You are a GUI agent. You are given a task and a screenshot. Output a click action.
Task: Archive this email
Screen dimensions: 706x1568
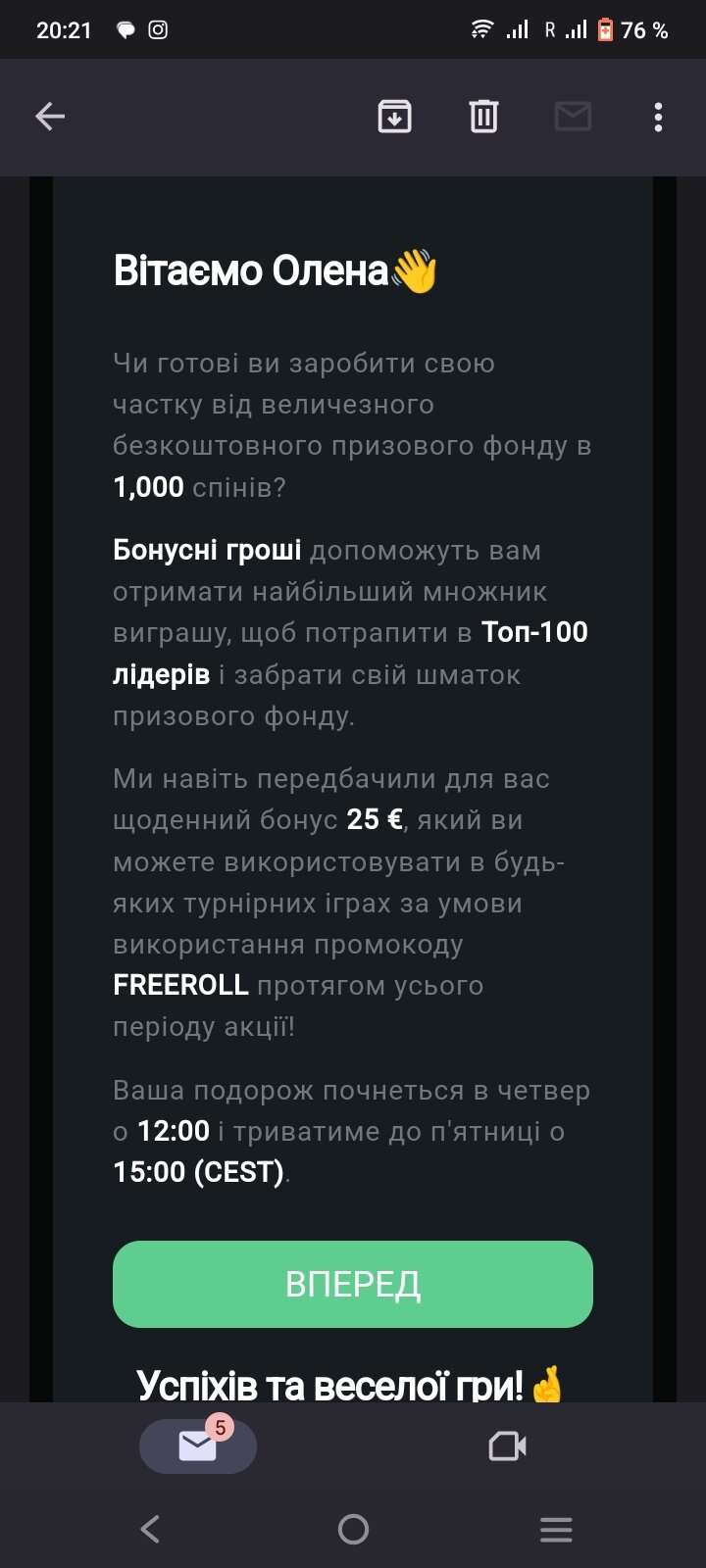pos(394,117)
